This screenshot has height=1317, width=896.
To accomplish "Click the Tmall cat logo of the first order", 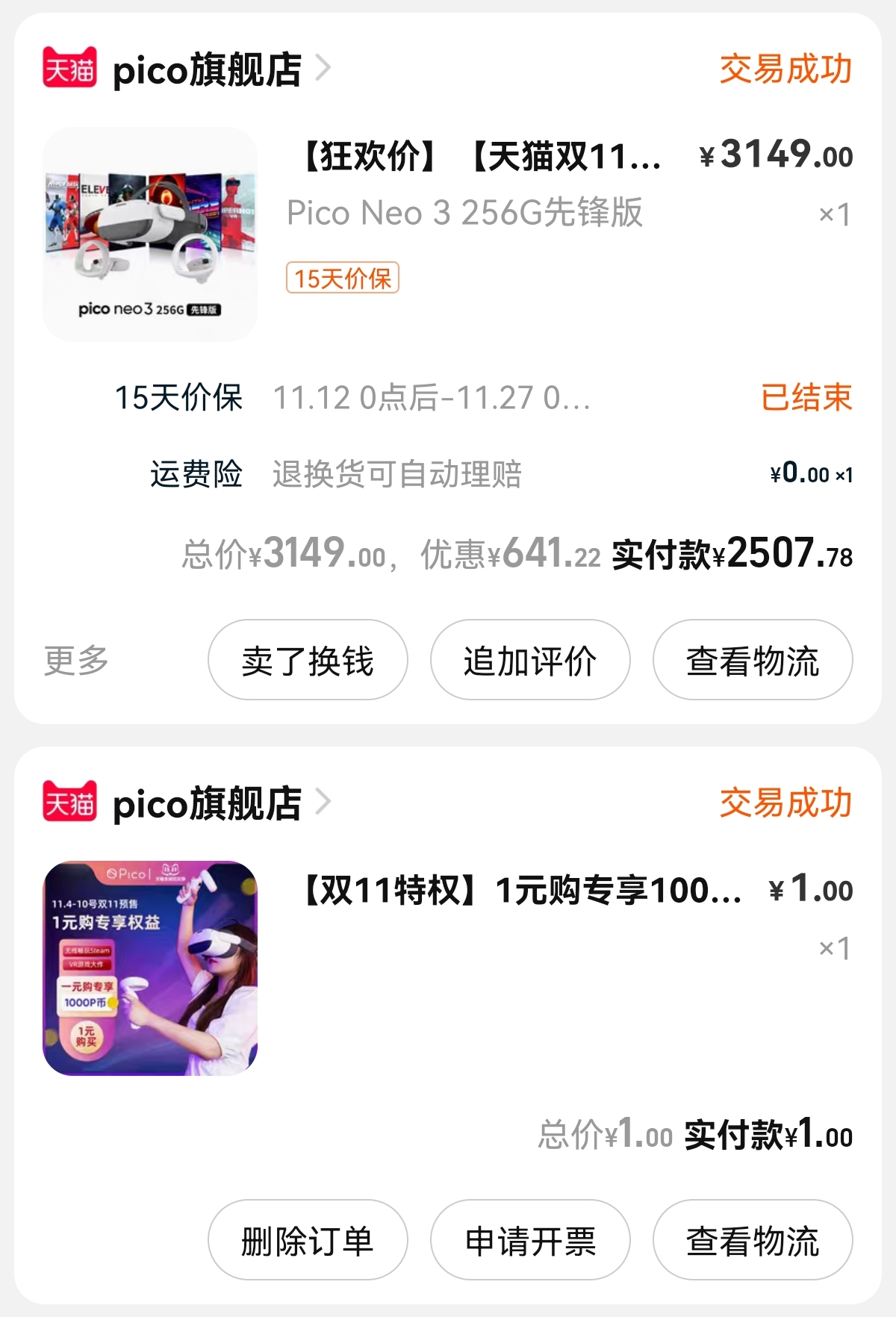I will (71, 69).
